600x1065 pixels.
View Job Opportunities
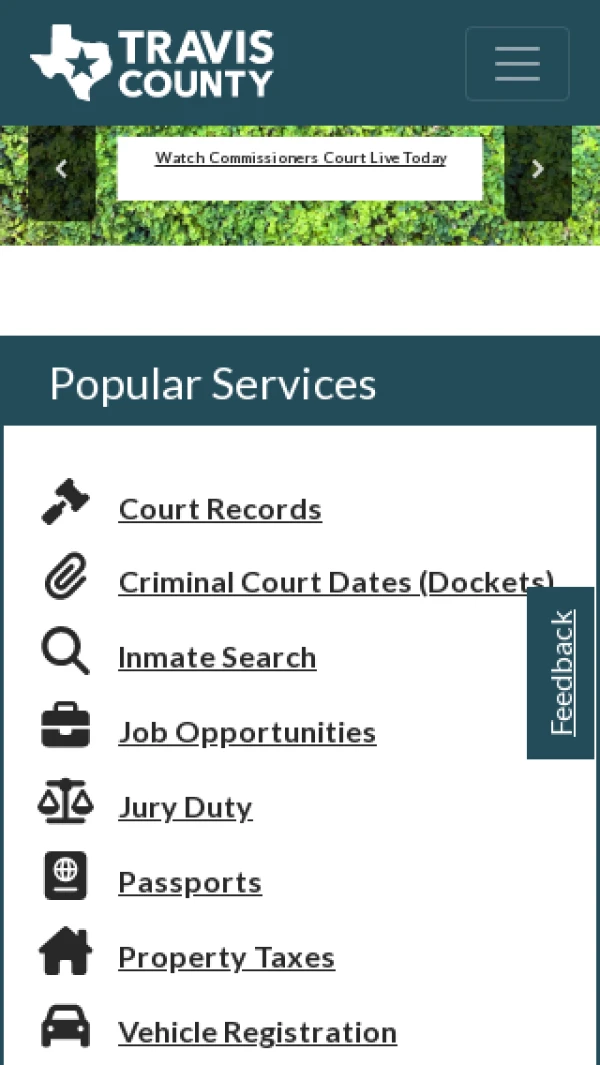(x=247, y=732)
